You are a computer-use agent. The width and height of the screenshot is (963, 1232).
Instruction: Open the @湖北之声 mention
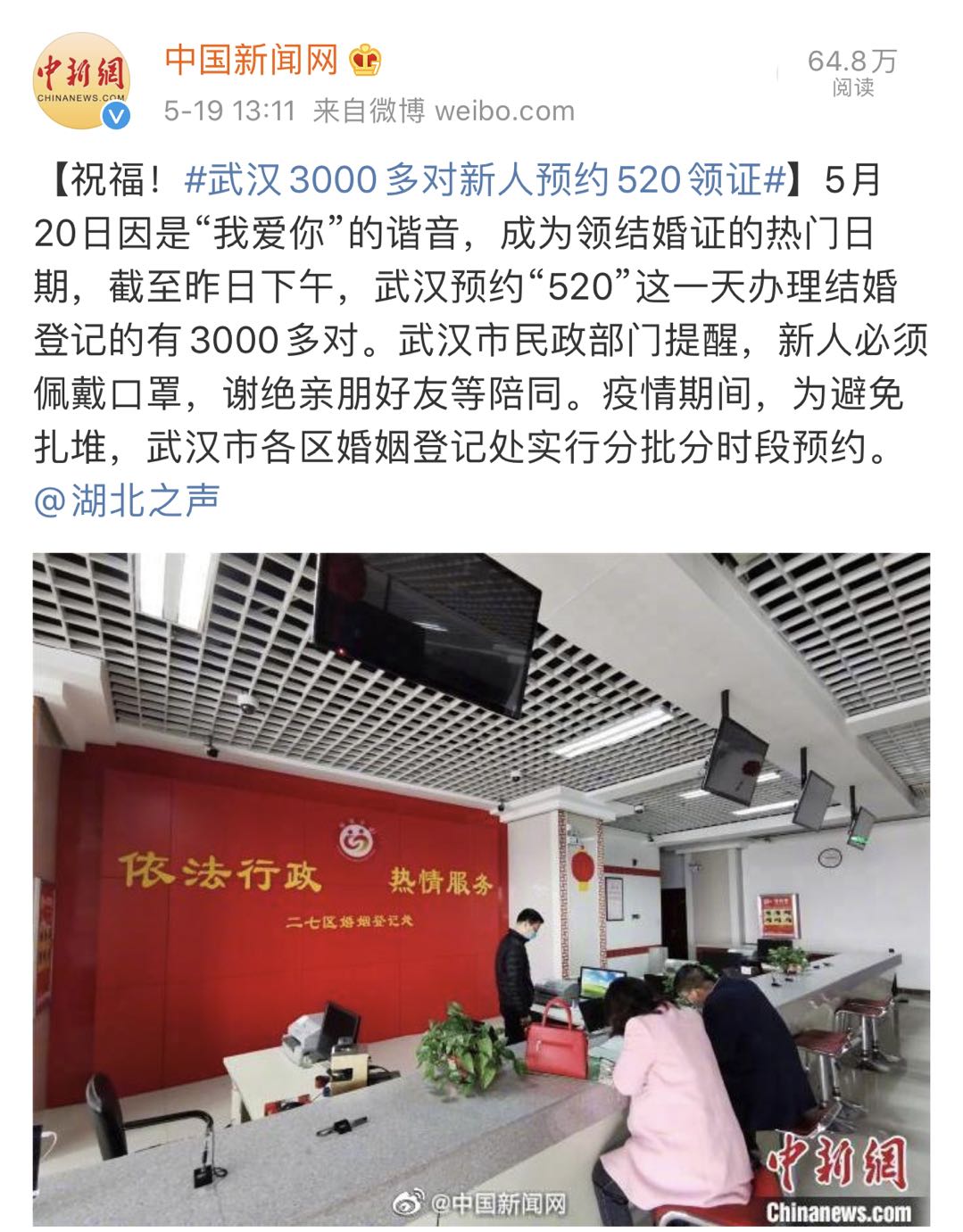(126, 500)
